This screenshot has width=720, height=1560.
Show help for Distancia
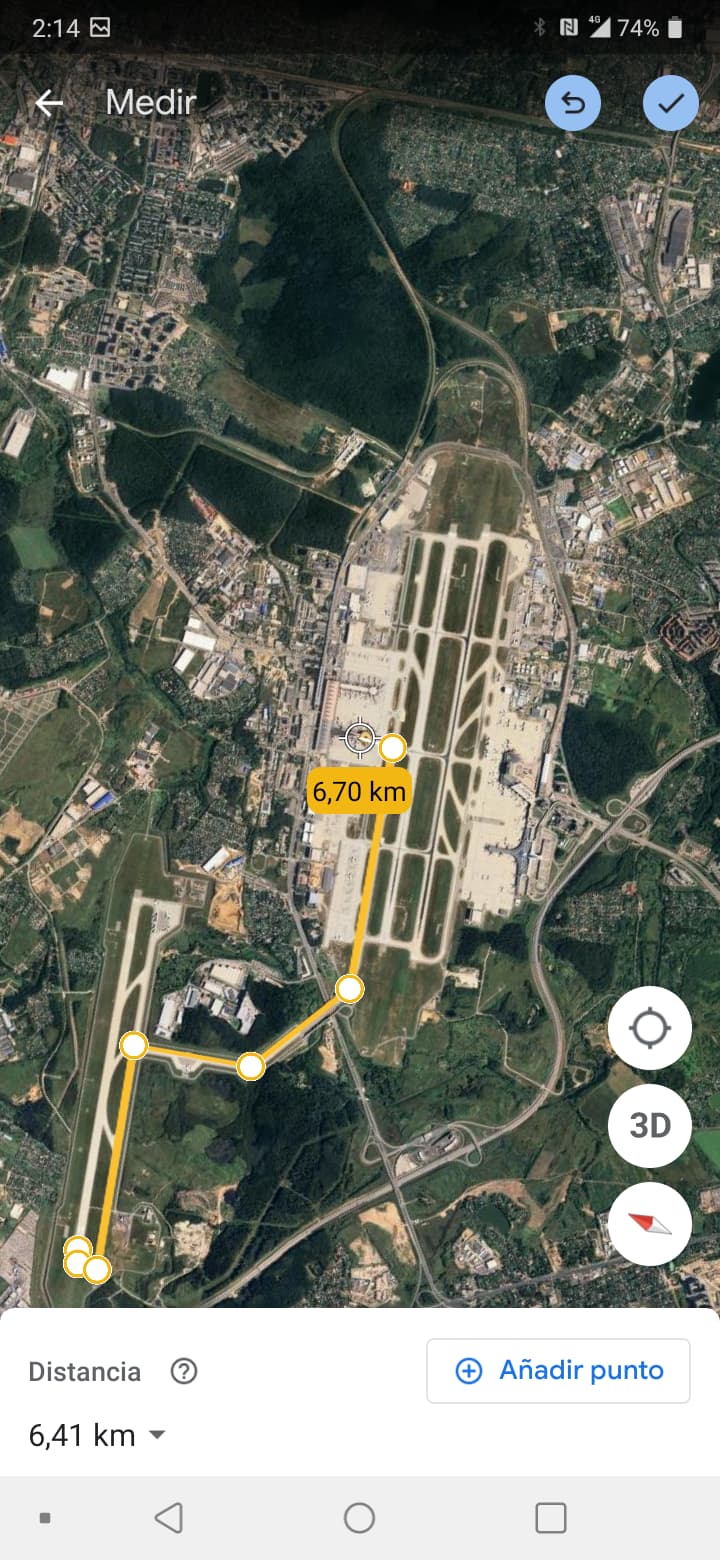tap(184, 1371)
